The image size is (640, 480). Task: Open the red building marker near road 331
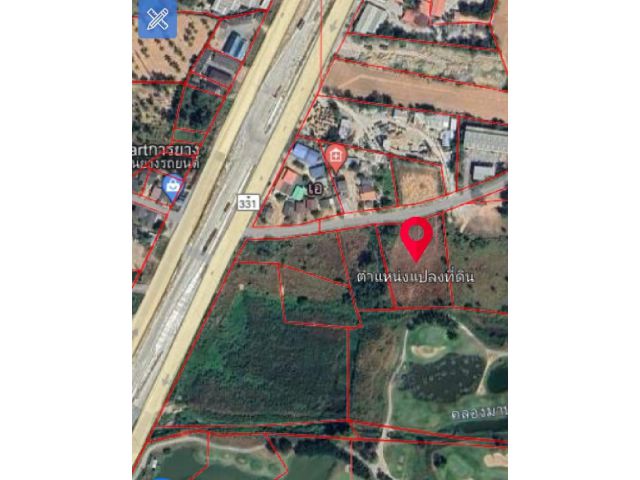[336, 155]
